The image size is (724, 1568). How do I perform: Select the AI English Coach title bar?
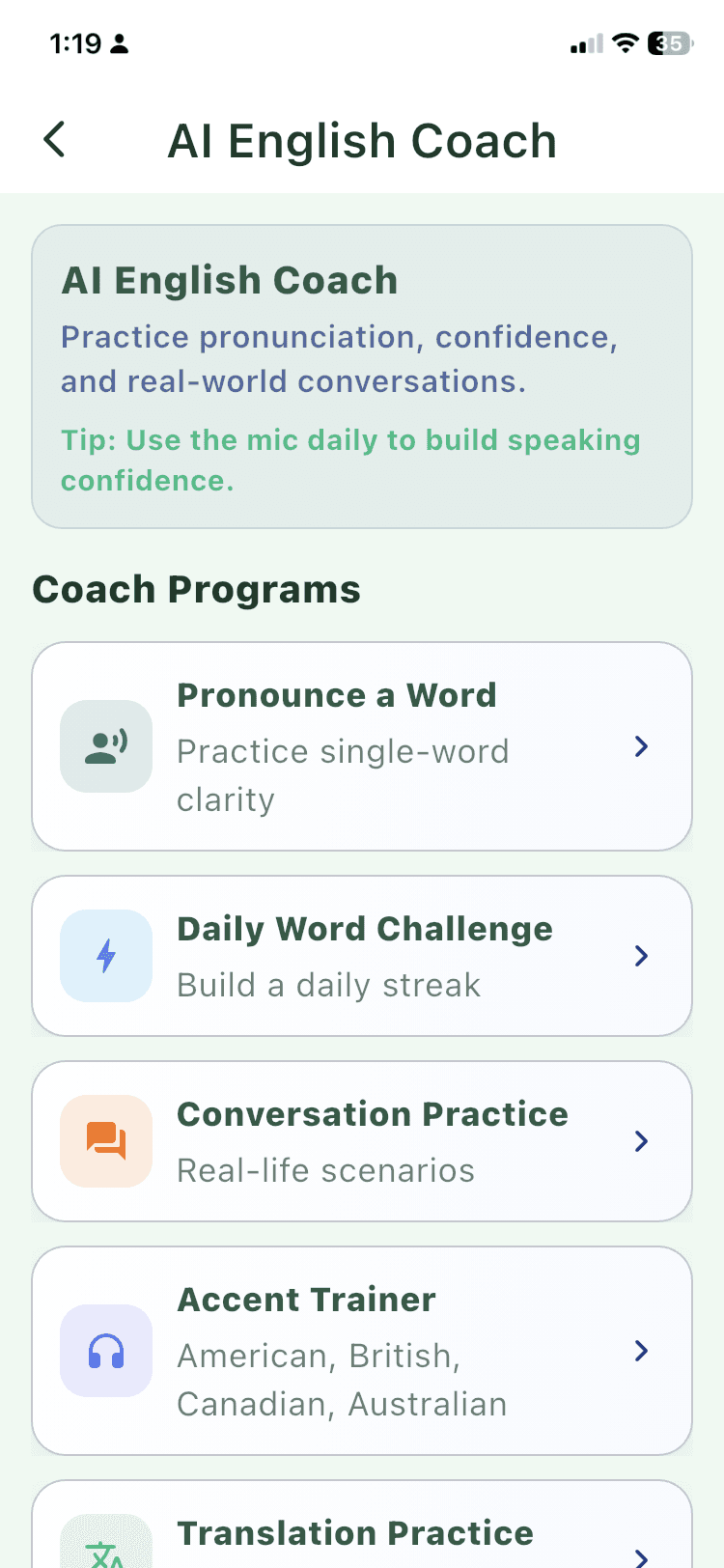click(362, 139)
